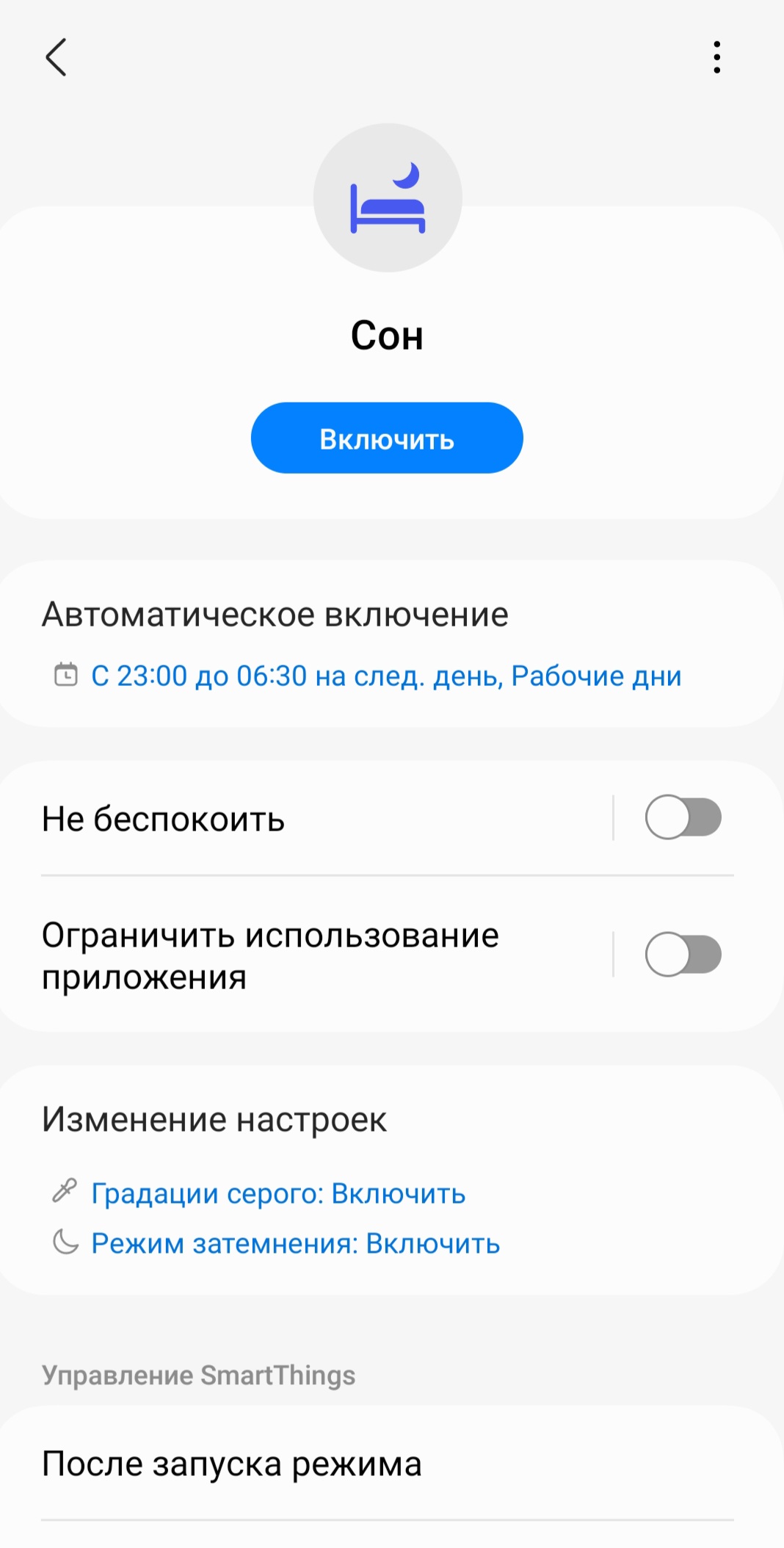Enable Ограничить использование приложения toggle
This screenshot has width=784, height=1548.
coord(682,954)
